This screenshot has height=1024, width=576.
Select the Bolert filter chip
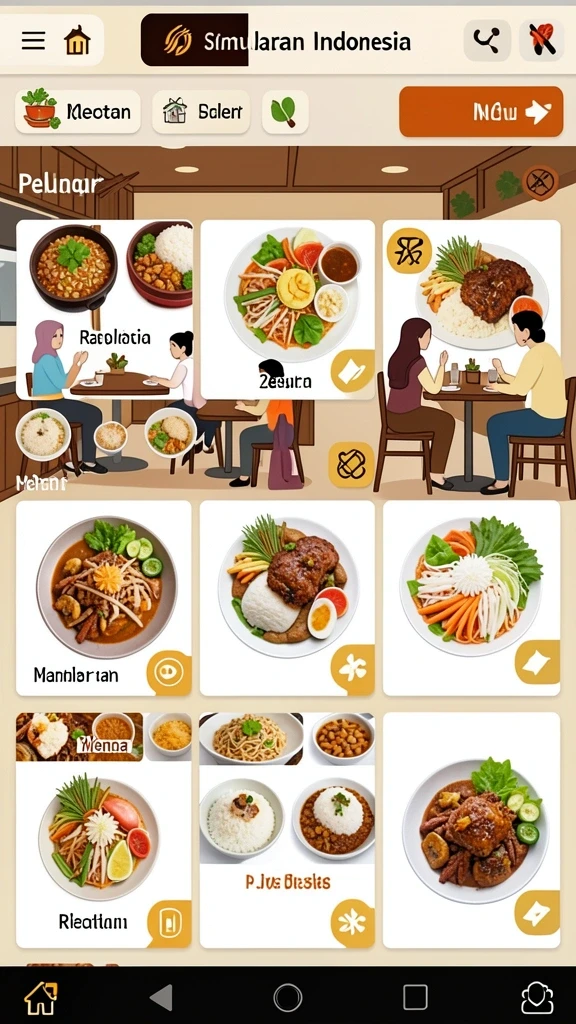pyautogui.click(x=201, y=112)
